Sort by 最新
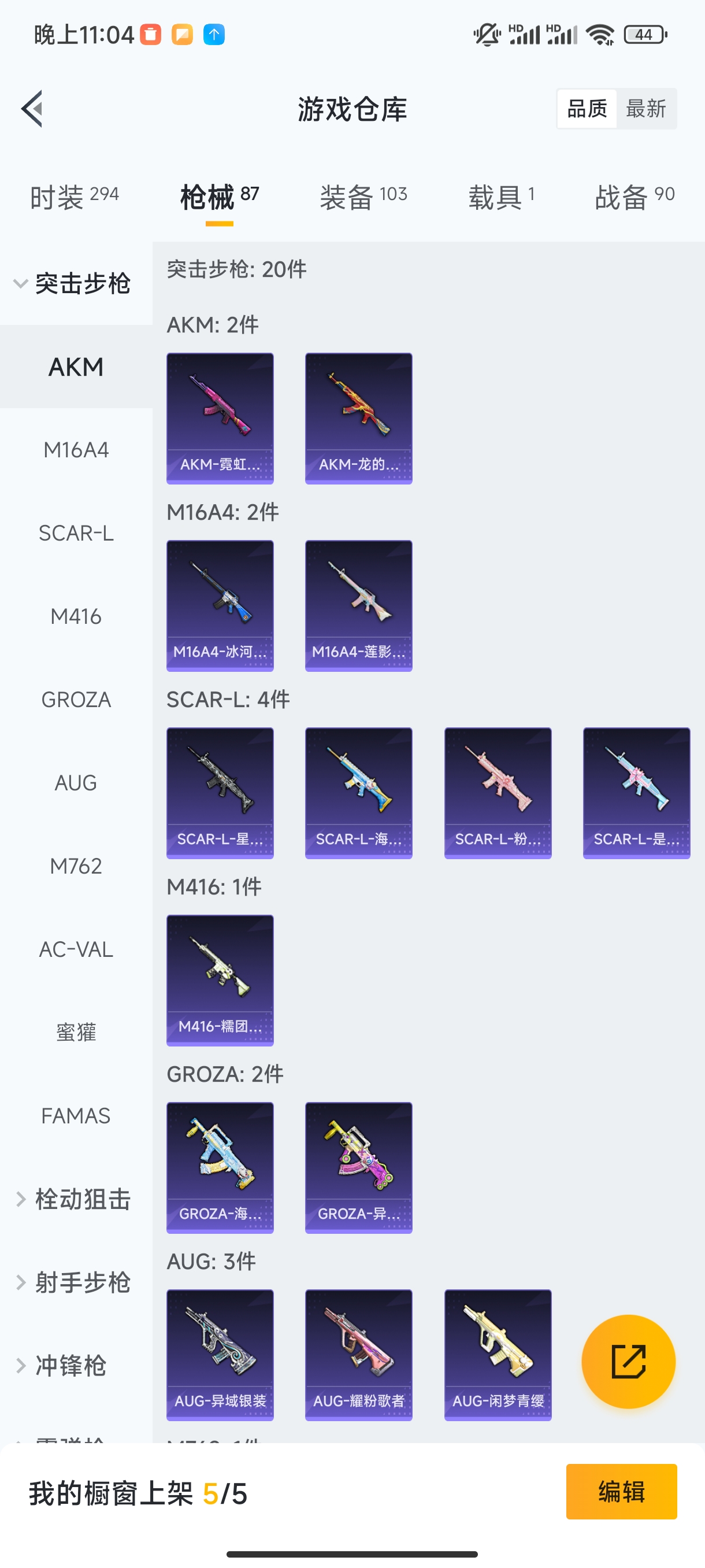 tap(646, 109)
